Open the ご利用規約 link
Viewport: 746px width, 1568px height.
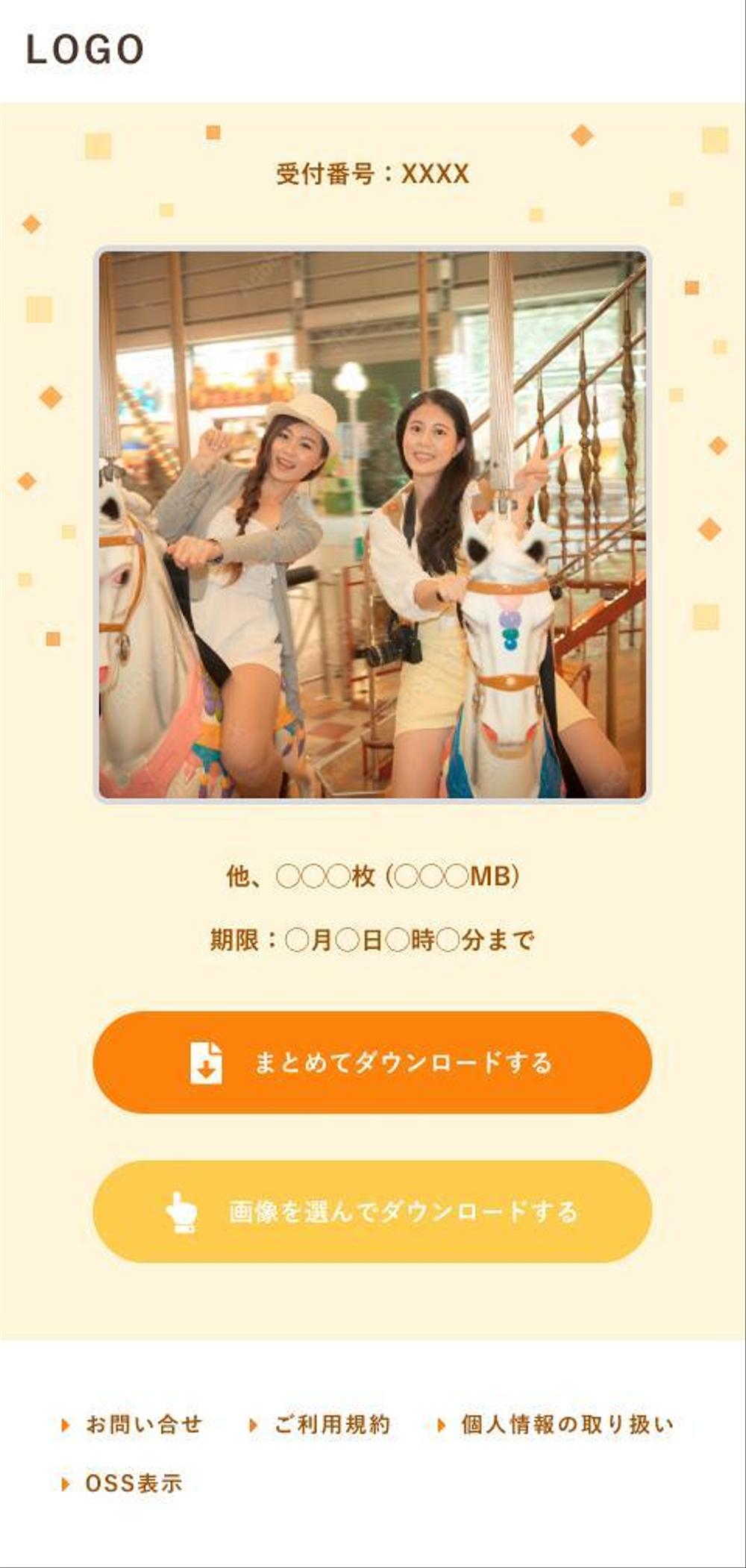(330, 1424)
